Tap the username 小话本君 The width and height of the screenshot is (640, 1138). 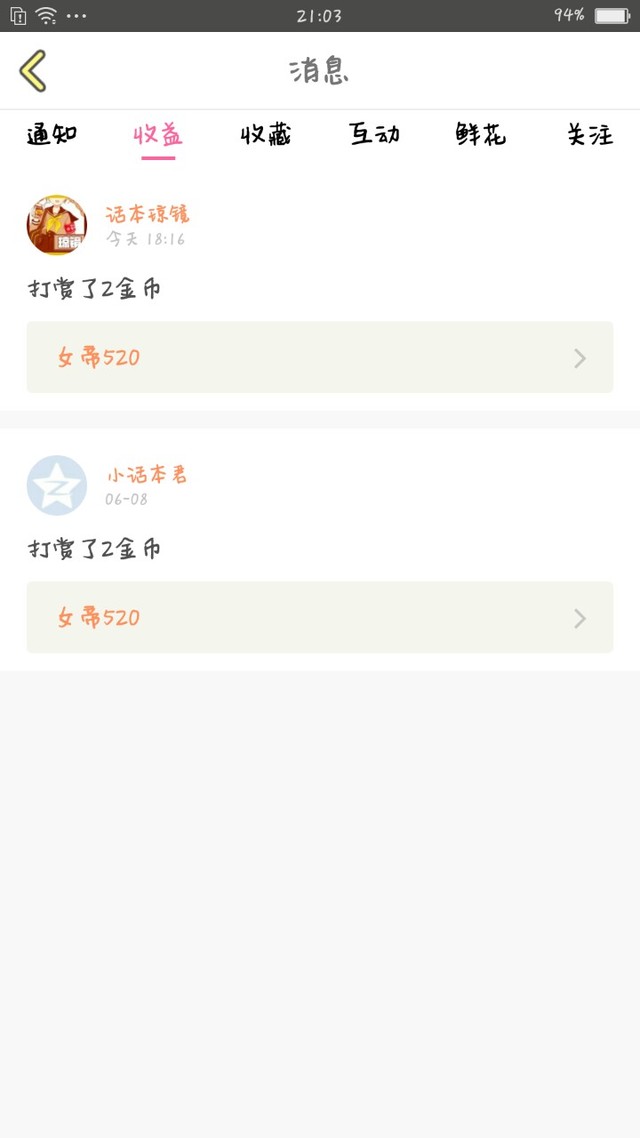click(147, 475)
